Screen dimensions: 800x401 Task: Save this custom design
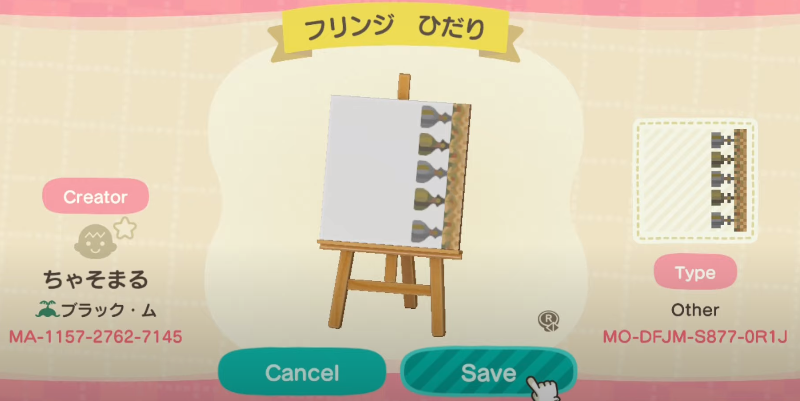click(x=488, y=373)
